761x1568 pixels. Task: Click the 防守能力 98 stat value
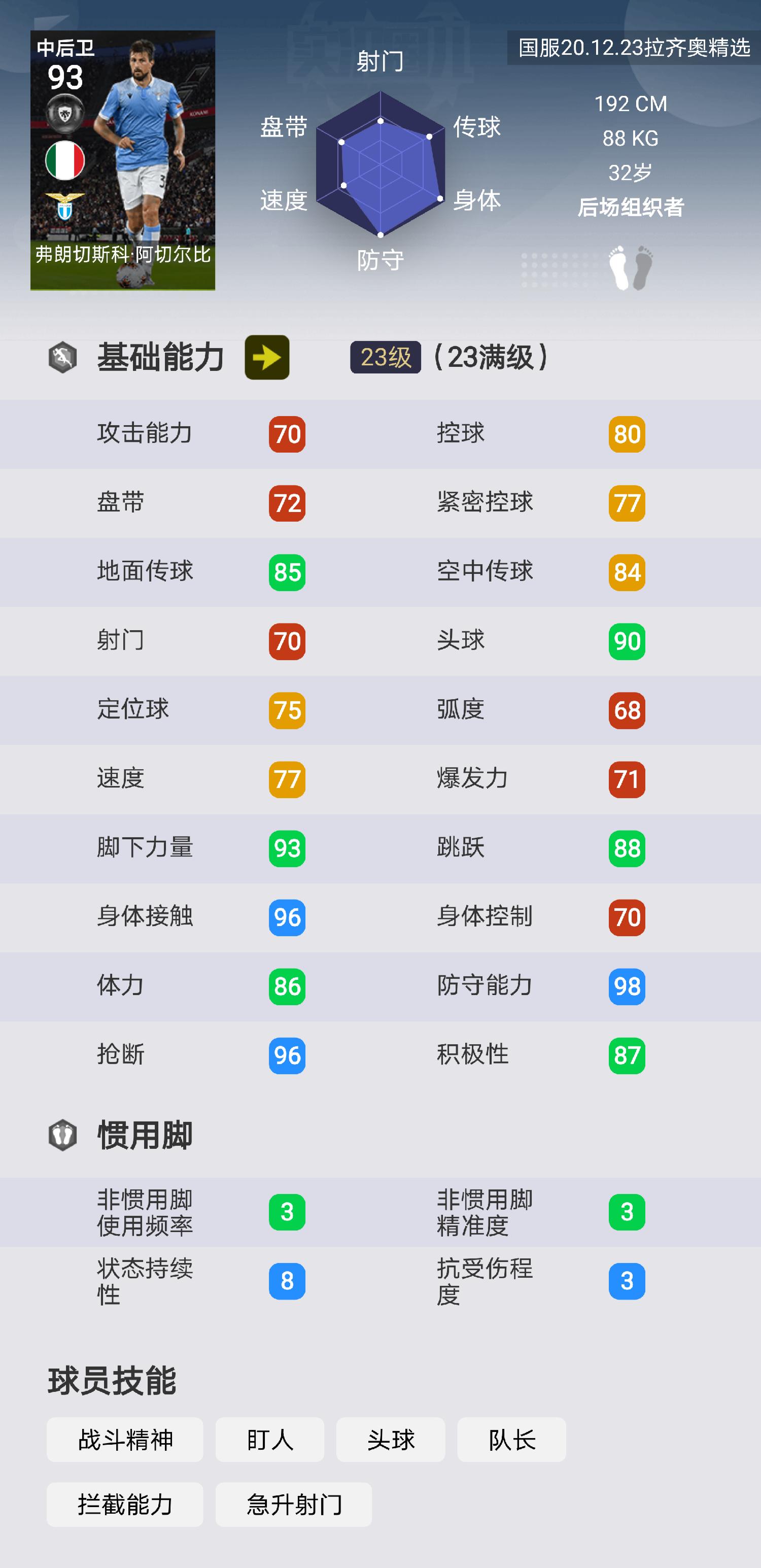tap(627, 986)
